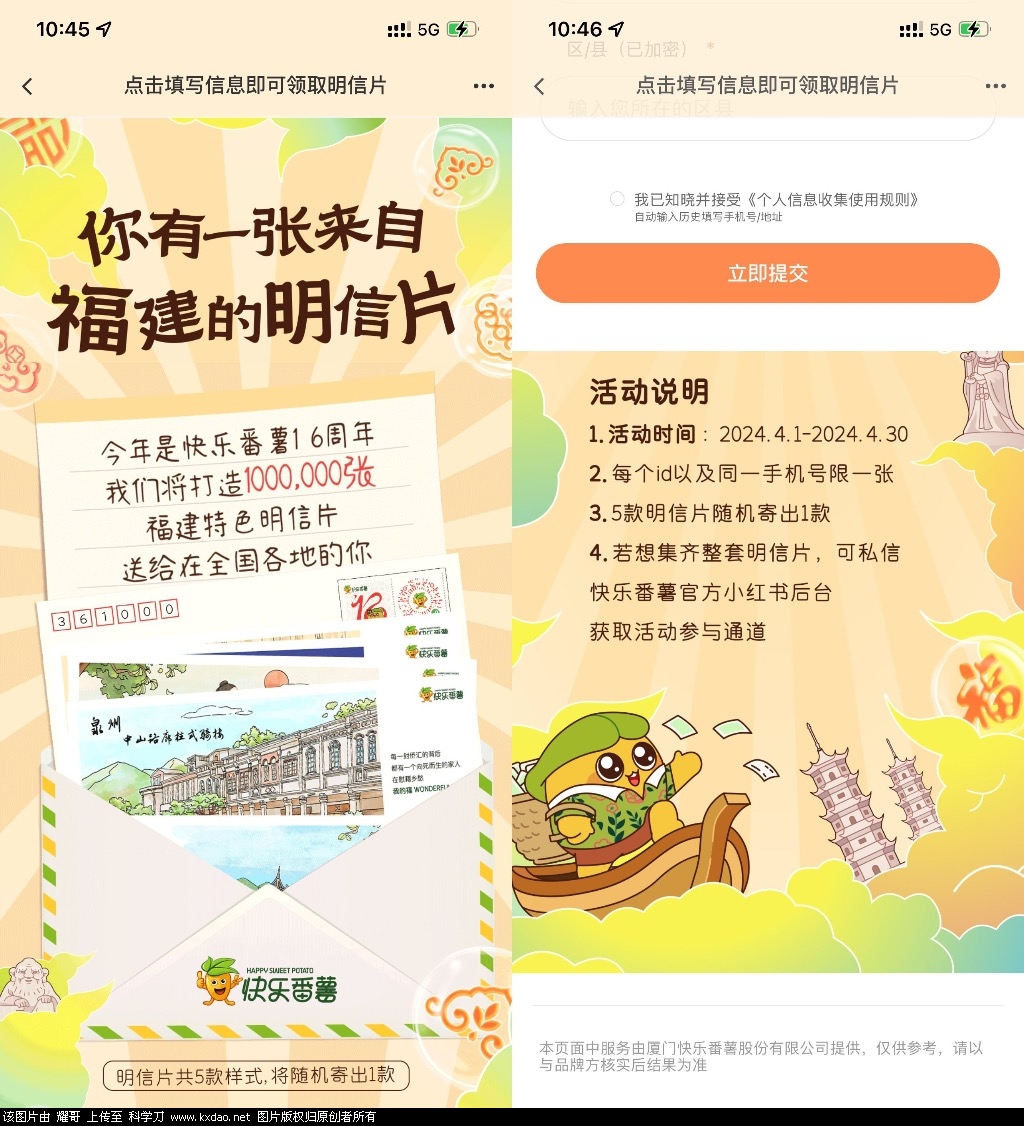
Task: Tap the 立即提交 submit button
Action: point(767,273)
